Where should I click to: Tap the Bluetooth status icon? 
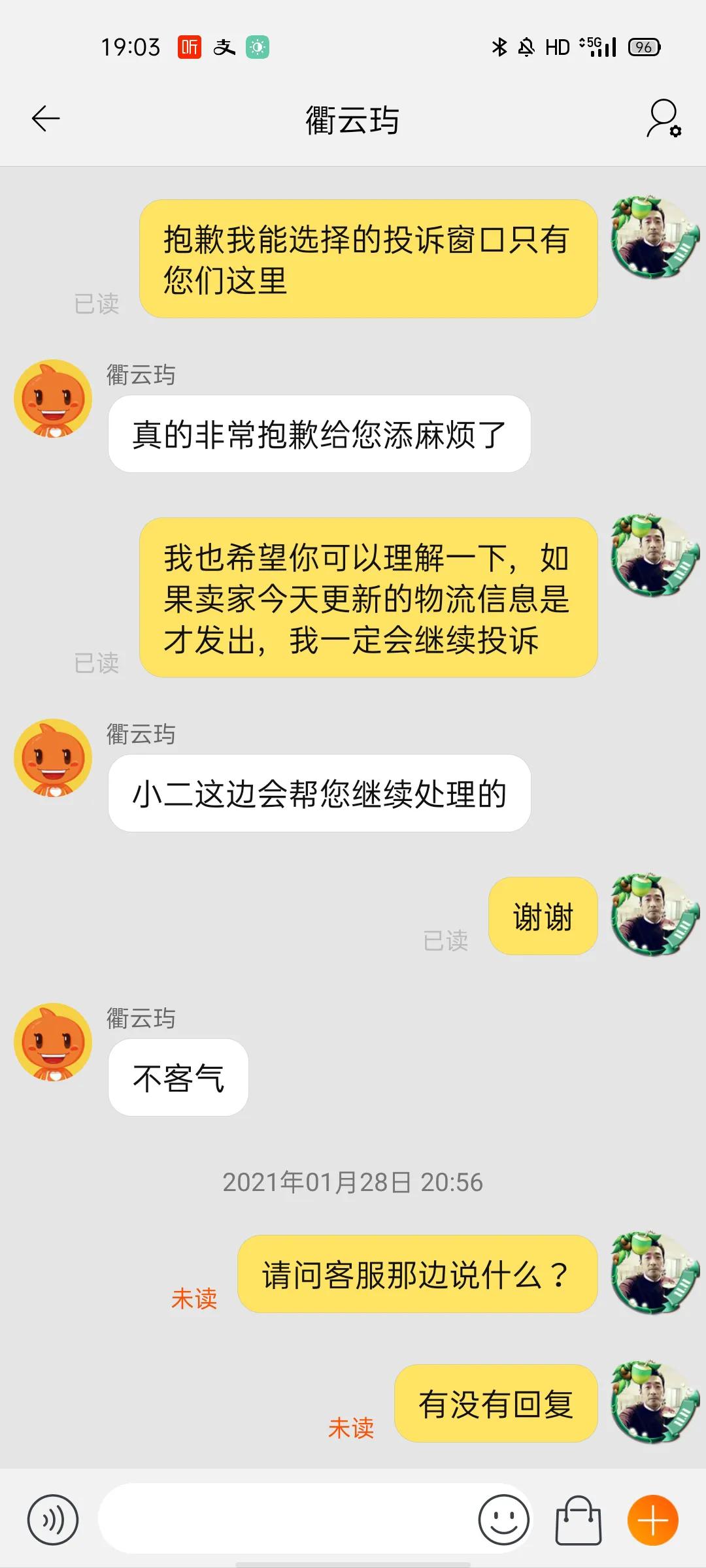click(499, 46)
